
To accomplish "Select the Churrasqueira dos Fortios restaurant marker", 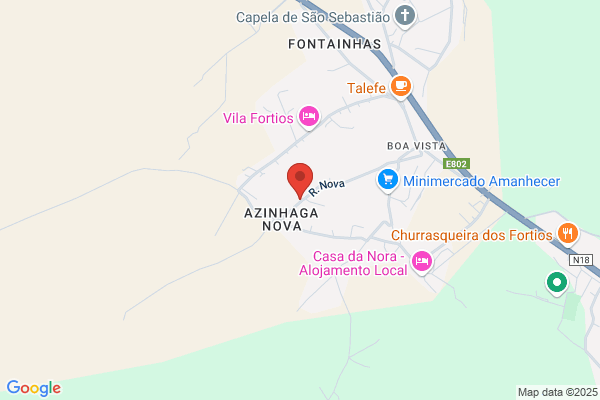I will coord(568,234).
